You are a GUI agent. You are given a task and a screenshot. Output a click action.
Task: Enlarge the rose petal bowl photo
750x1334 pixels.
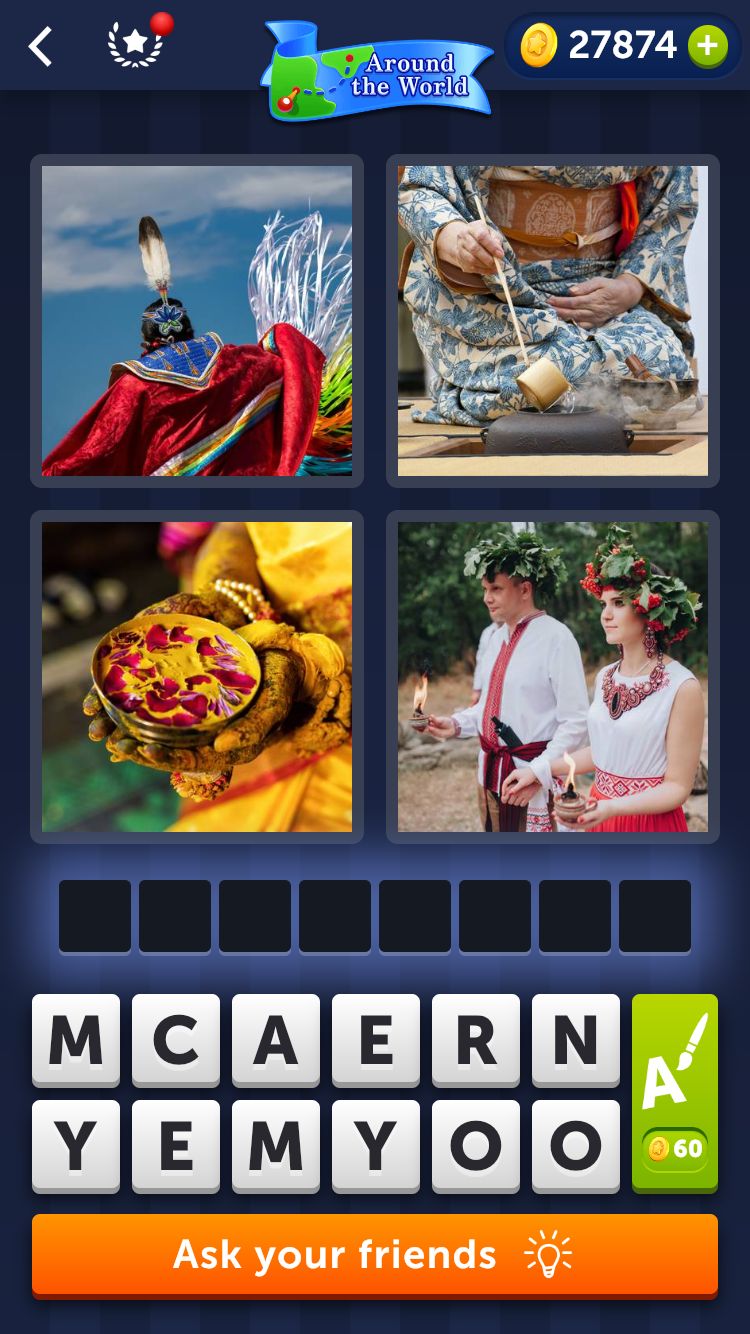tap(197, 677)
